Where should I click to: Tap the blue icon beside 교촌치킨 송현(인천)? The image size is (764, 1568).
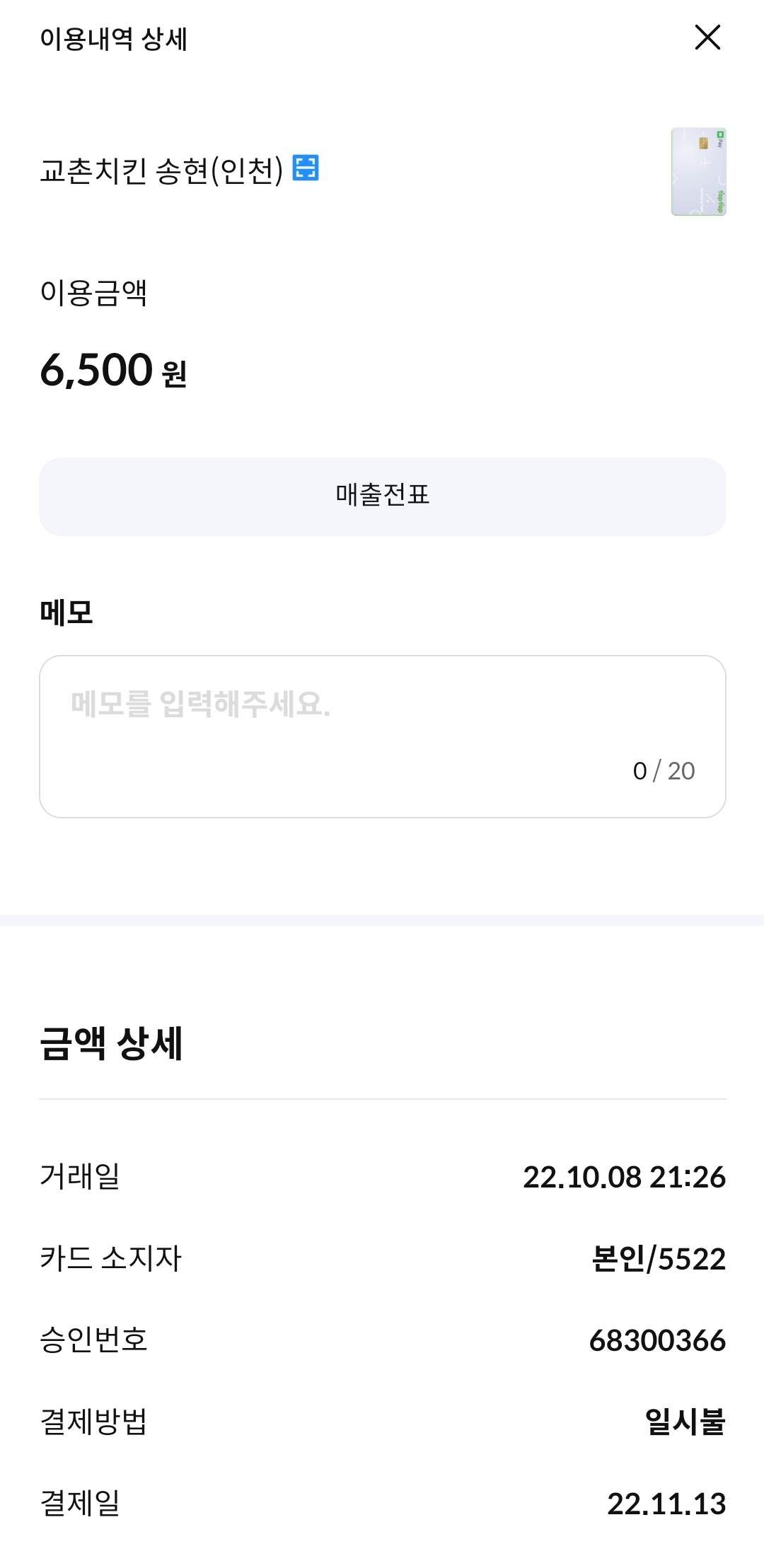pos(306,168)
